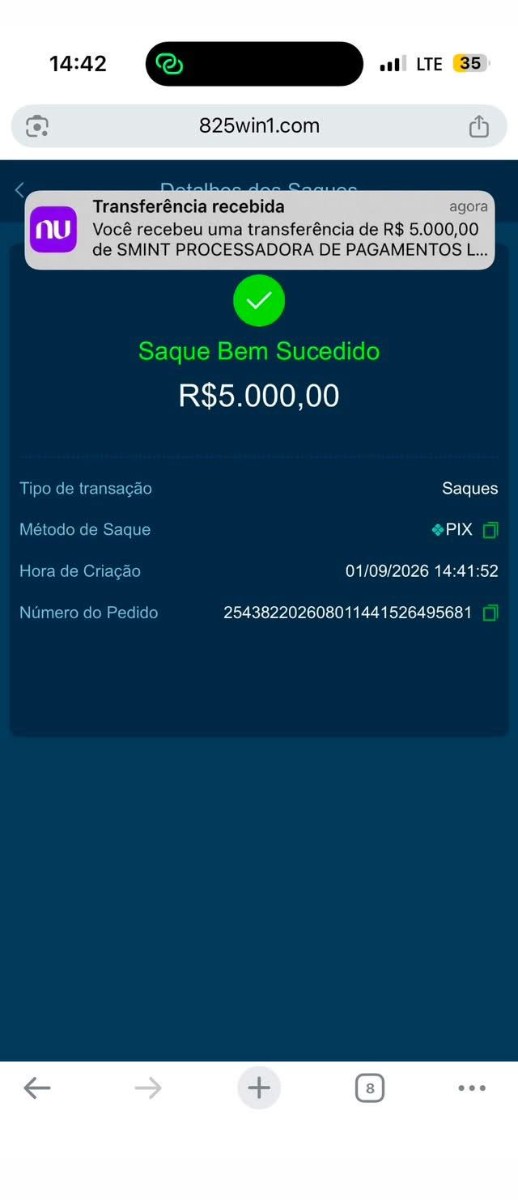Viewport: 518px width, 1200px height.
Task: Go back from the withdrawal details page
Action: (19, 190)
